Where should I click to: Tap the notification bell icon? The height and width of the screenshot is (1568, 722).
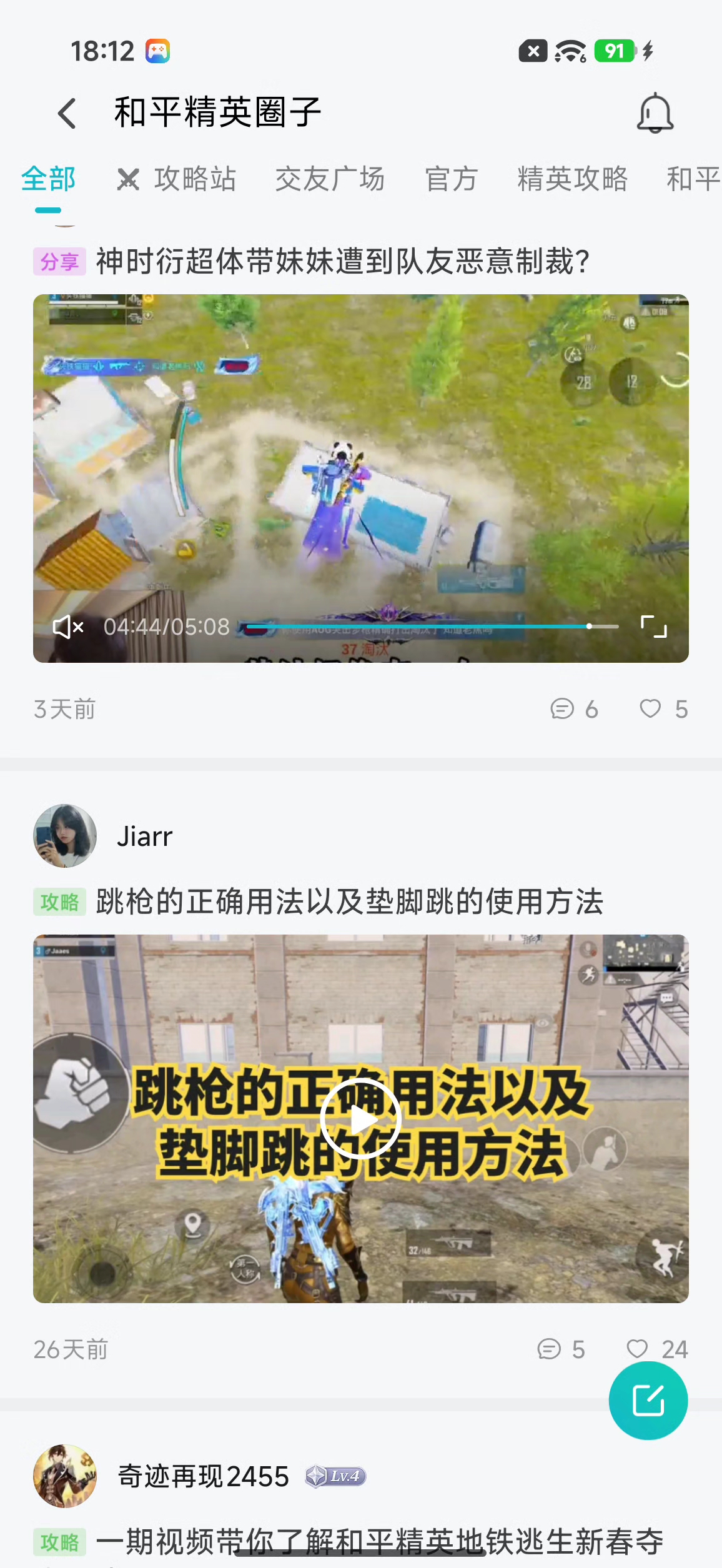(x=655, y=112)
